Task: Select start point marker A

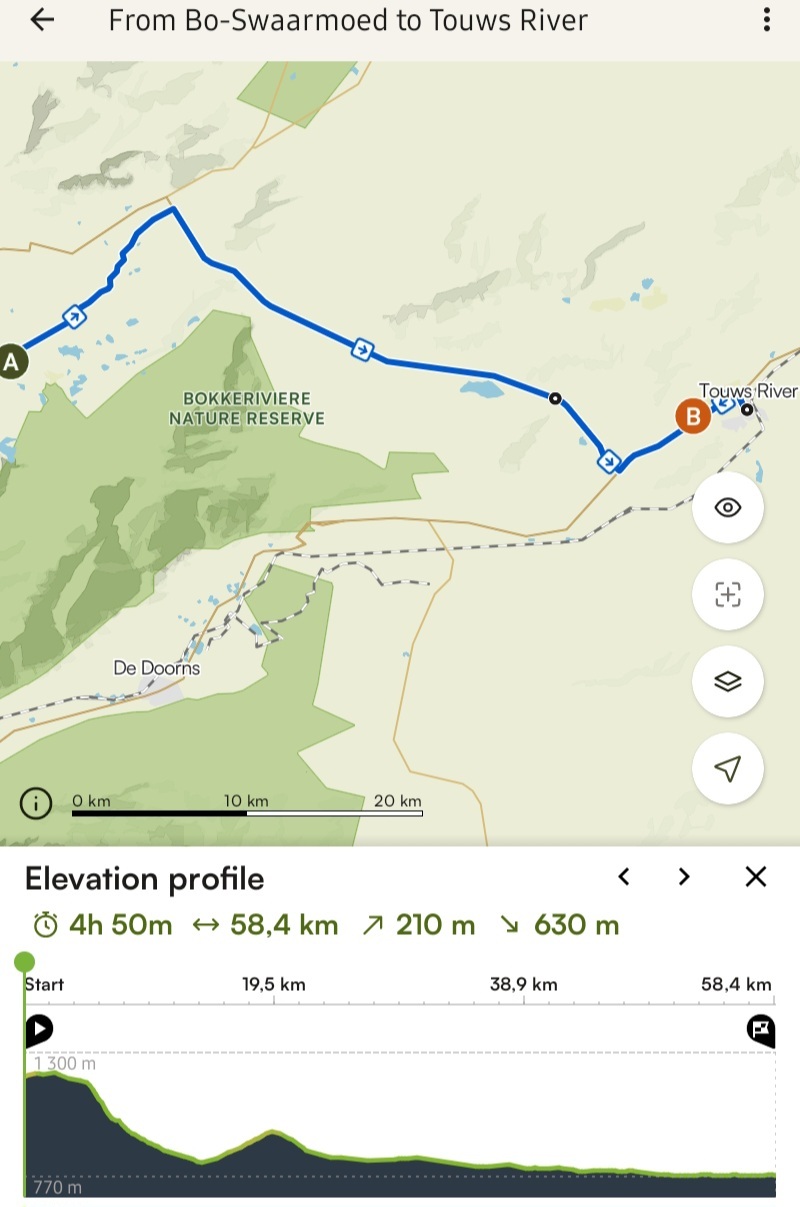Action: [x=12, y=361]
